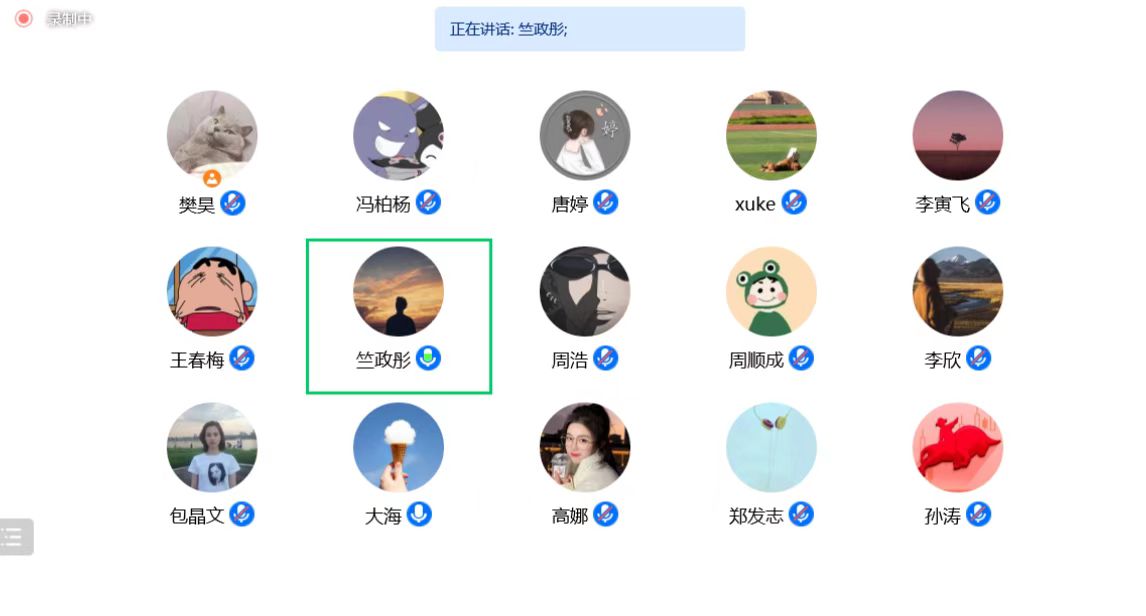Open the participant list button
This screenshot has height=616, width=1146.
[16, 537]
